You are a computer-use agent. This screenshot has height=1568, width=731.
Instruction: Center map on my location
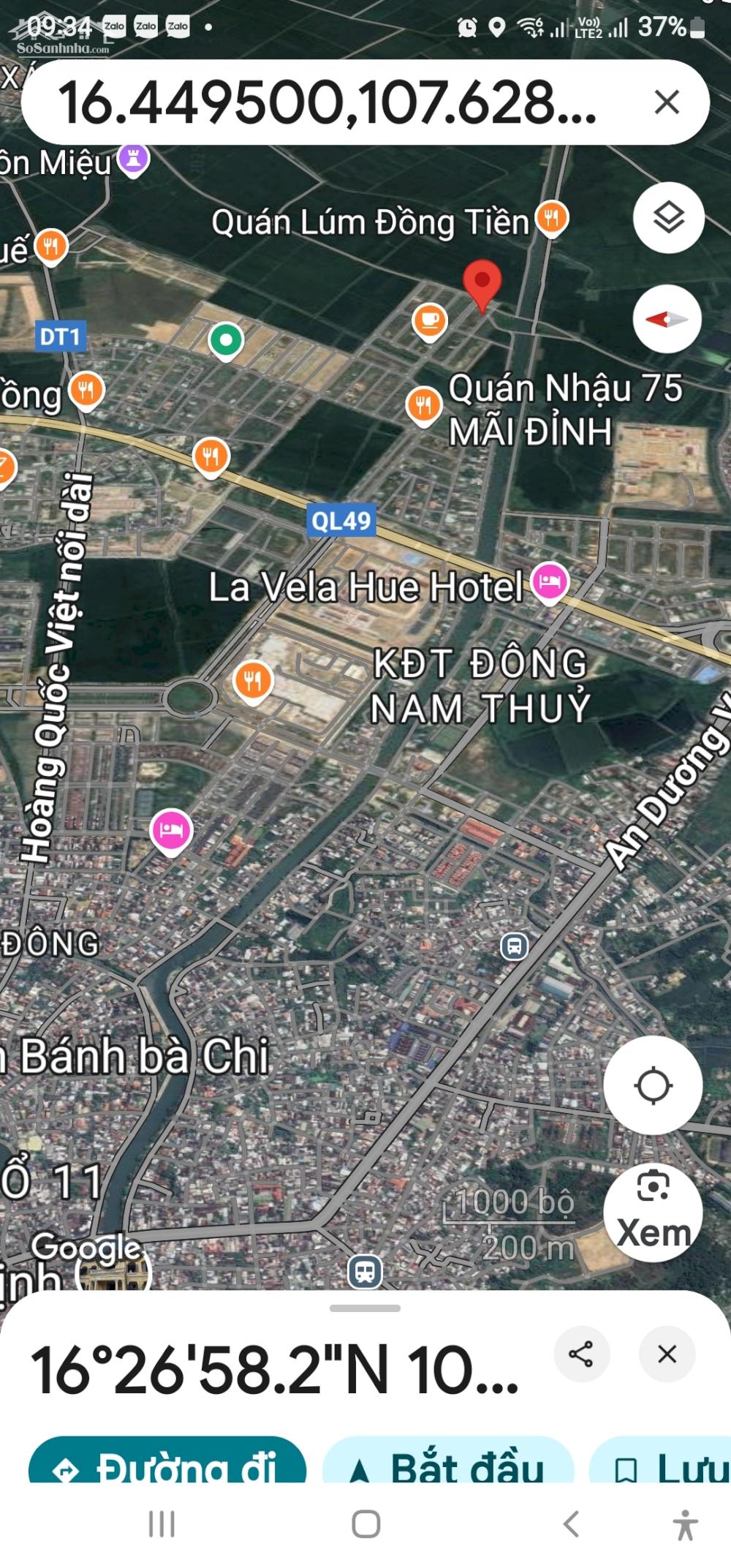click(653, 1085)
